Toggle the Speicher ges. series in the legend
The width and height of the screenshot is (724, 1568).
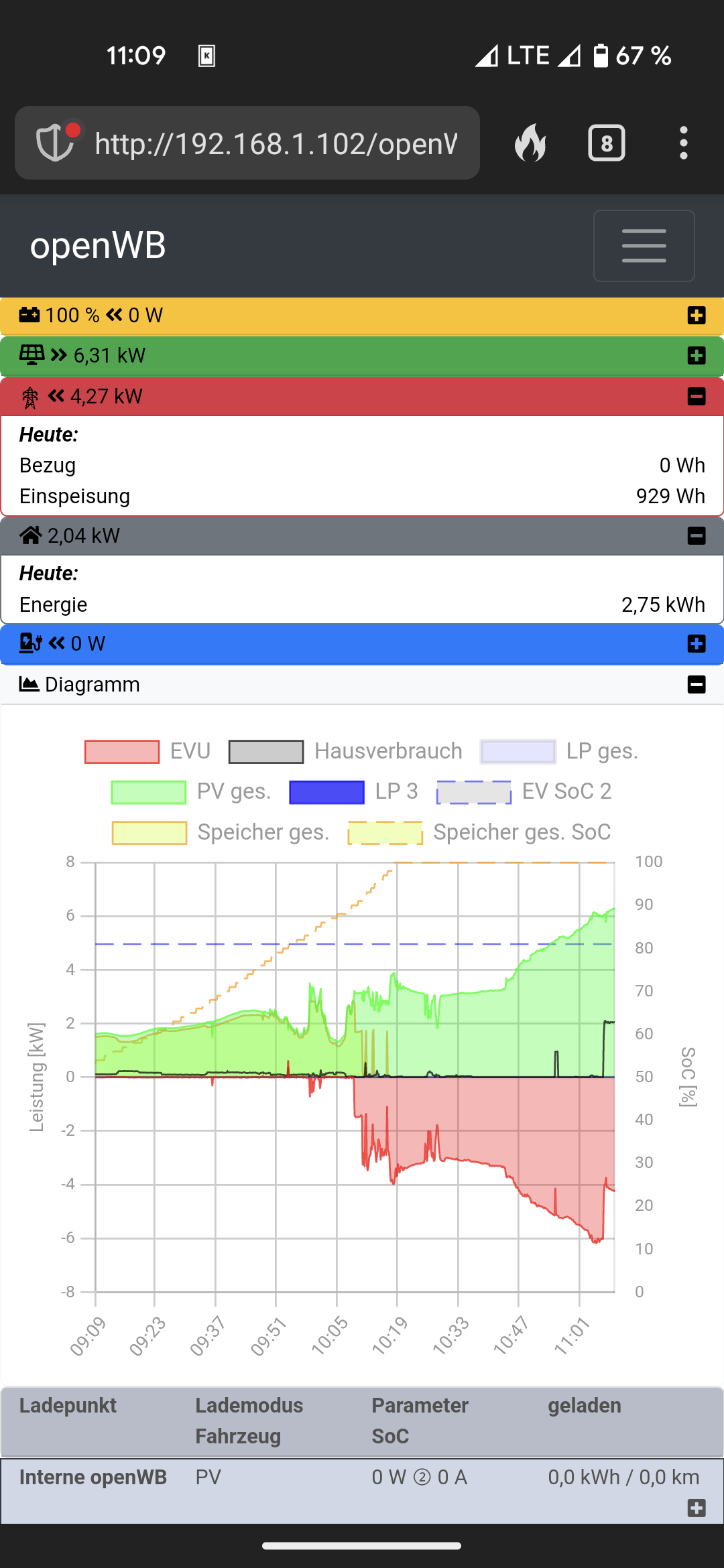[x=221, y=832]
